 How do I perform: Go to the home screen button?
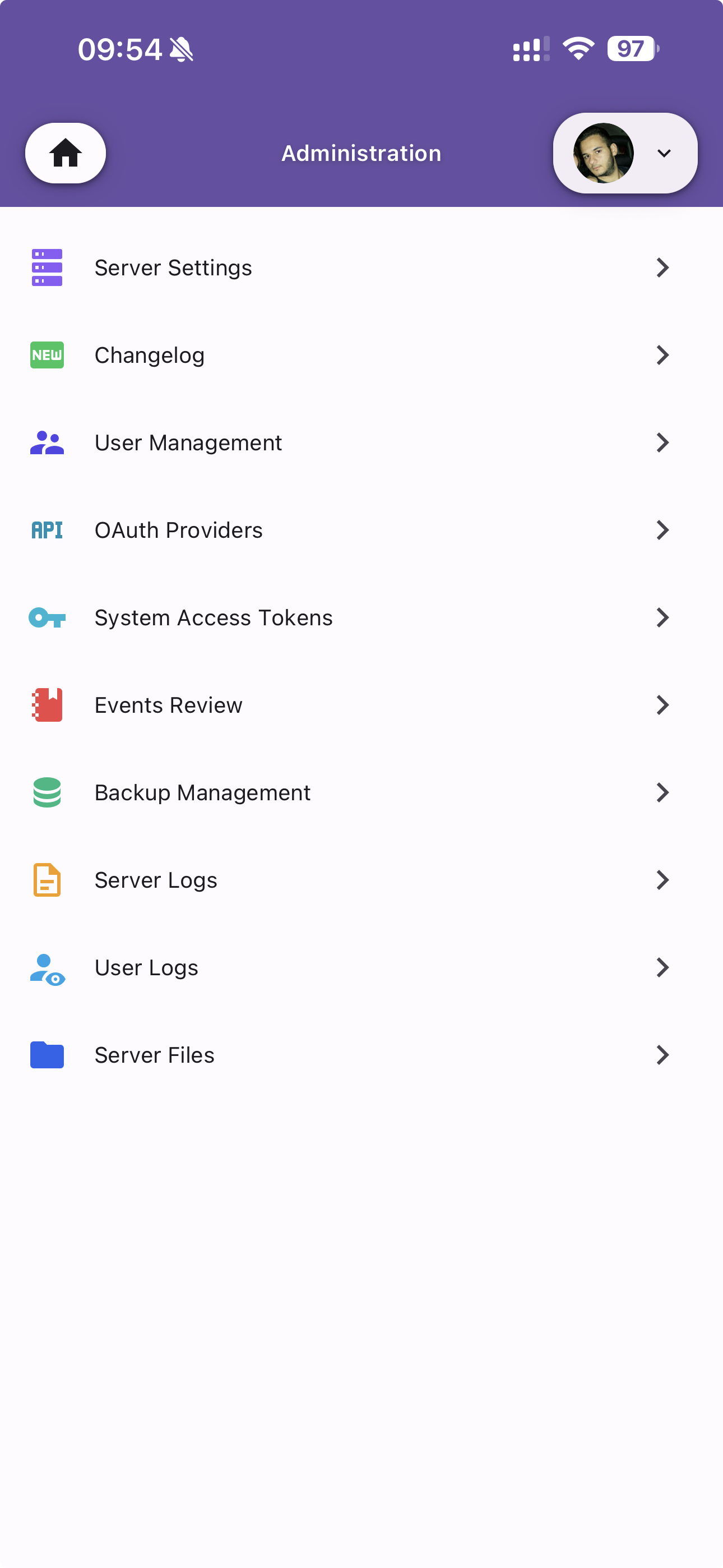pyautogui.click(x=66, y=153)
